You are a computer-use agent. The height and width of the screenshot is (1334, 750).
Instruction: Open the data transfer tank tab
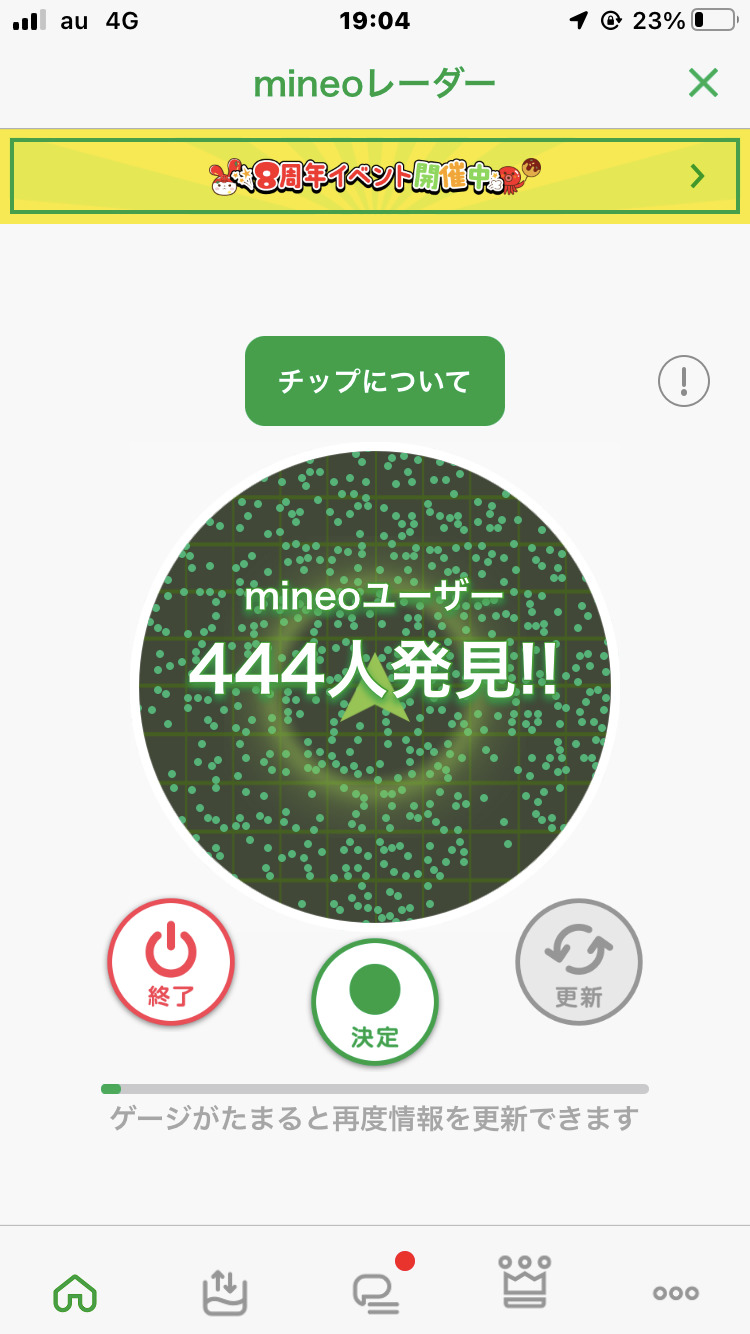(224, 1293)
